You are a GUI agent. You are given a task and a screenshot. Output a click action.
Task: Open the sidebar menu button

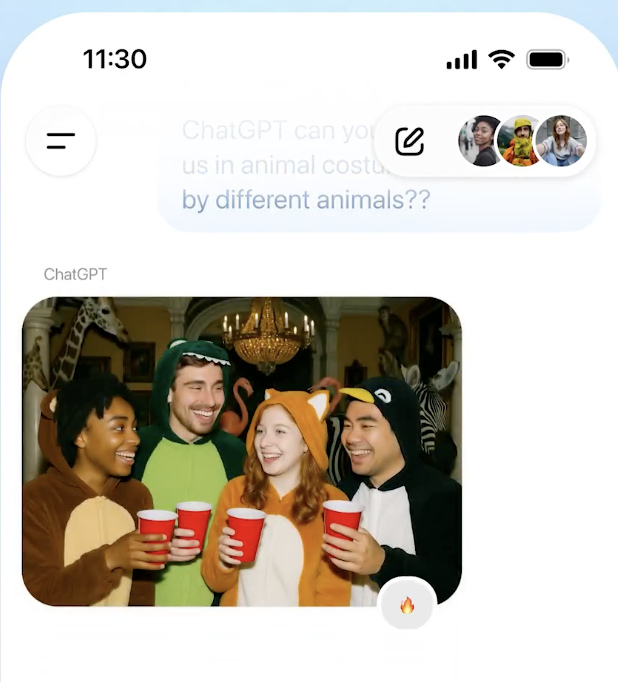[61, 142]
